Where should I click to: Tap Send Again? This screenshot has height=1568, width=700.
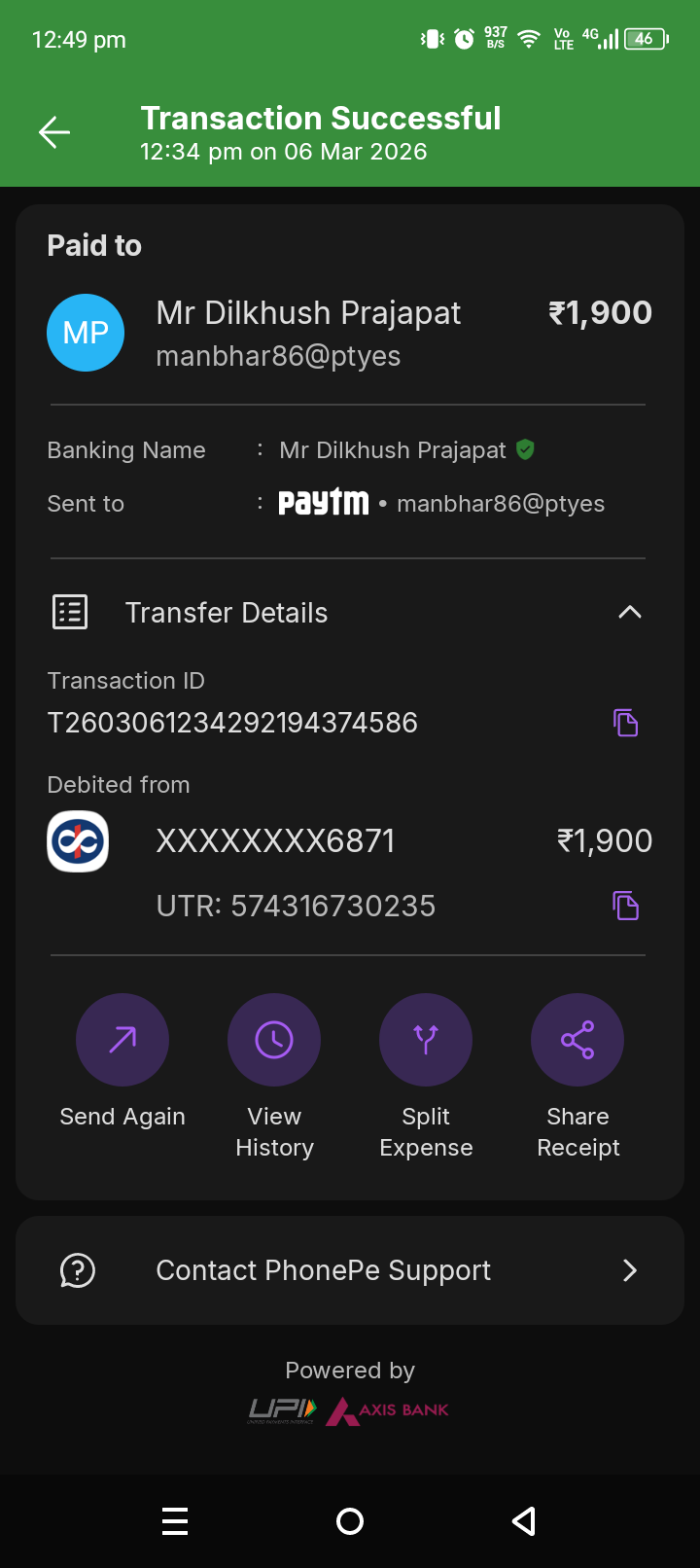[x=122, y=1040]
